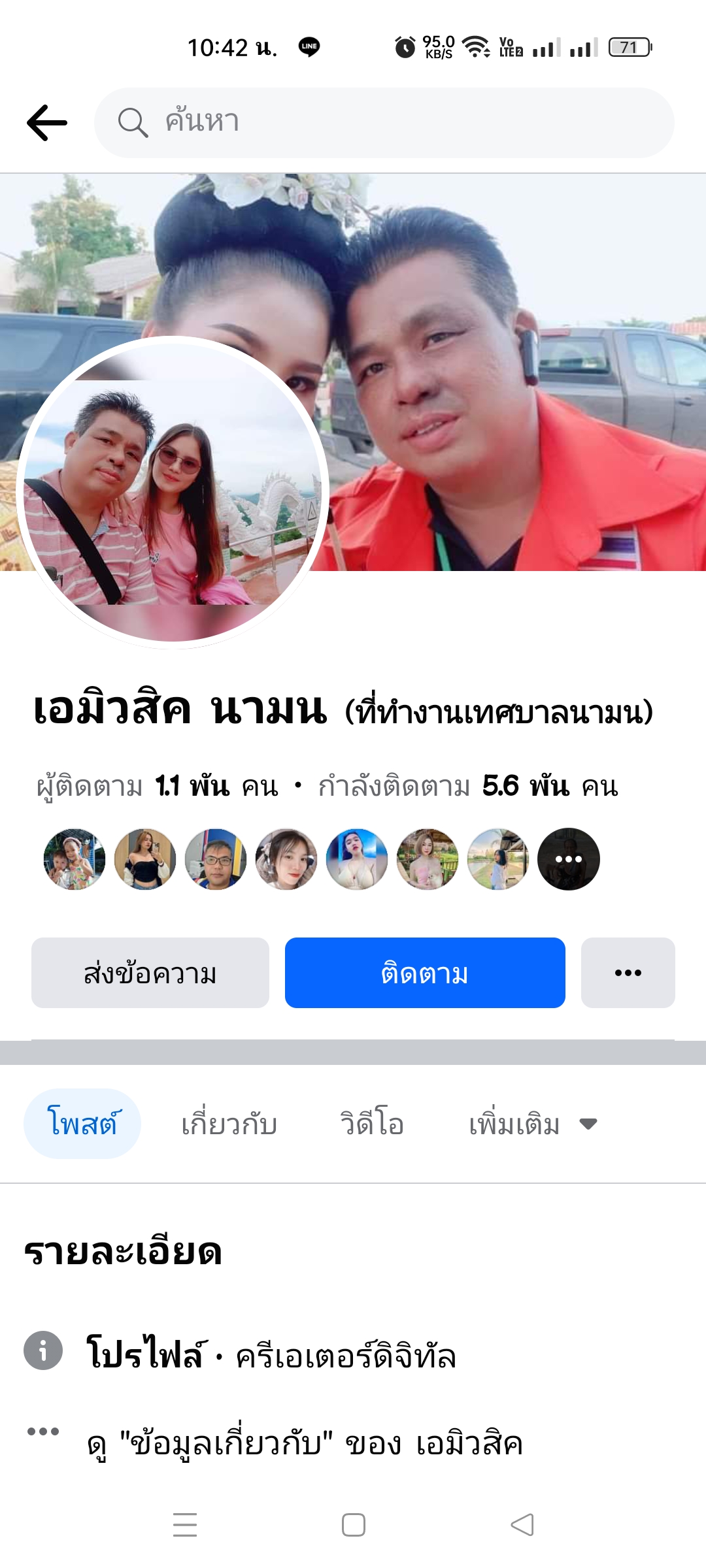Image resolution: width=706 pixels, height=1568 pixels.
Task: Follow this profile with ติดตาม
Action: tap(425, 973)
